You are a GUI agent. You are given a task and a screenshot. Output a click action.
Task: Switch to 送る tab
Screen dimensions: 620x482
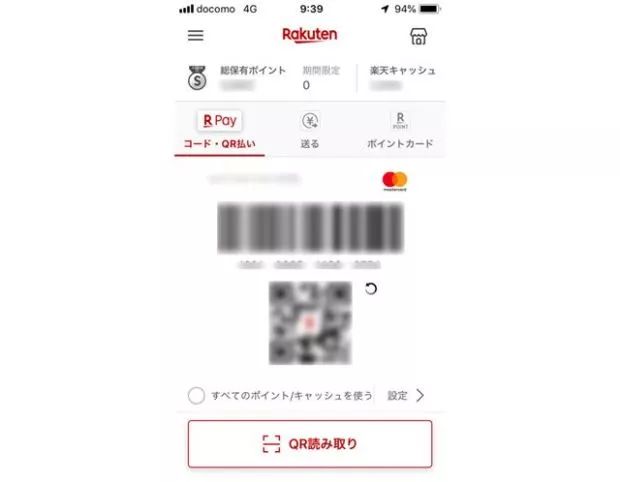tap(310, 130)
